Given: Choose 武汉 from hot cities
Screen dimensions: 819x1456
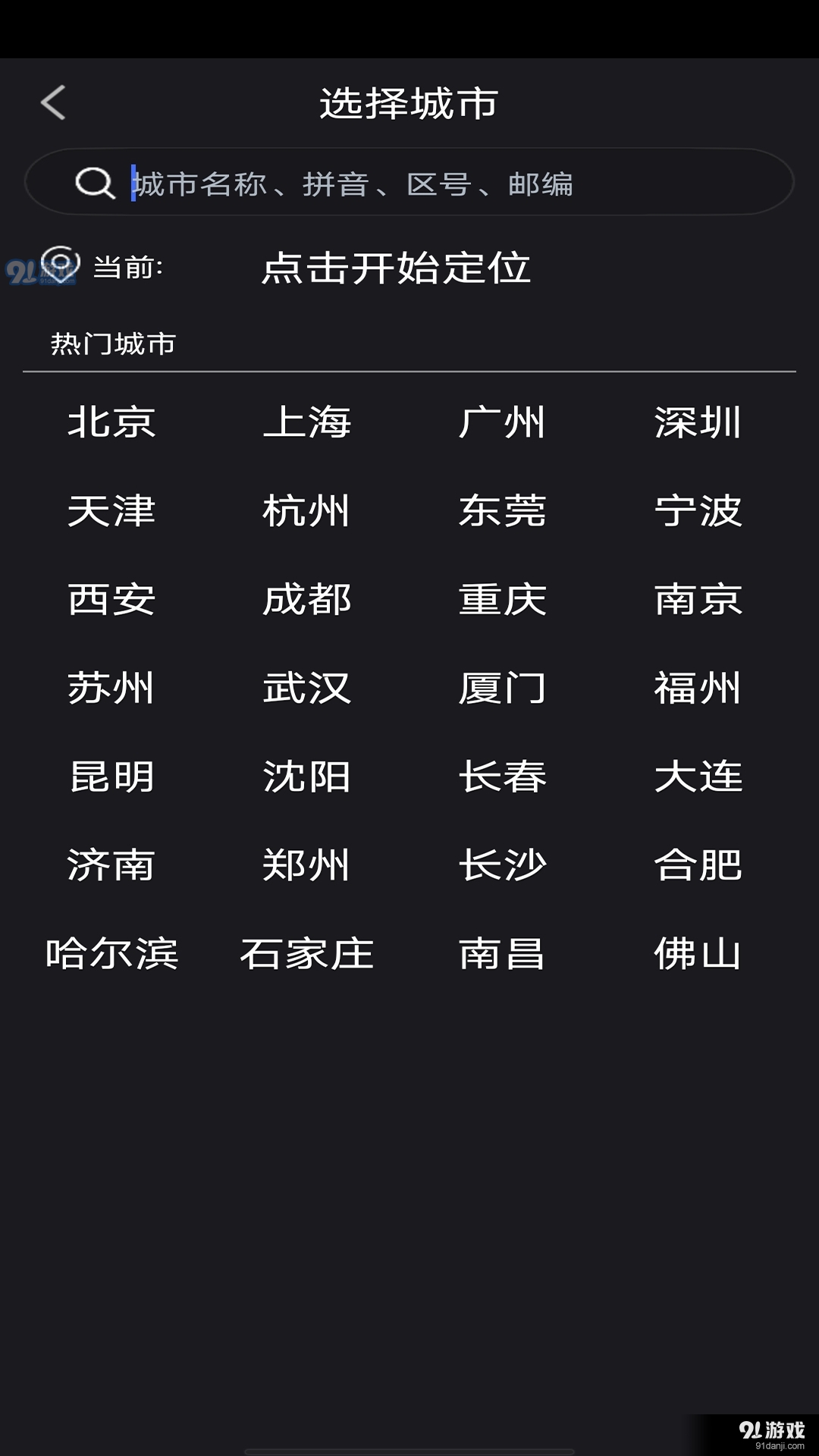Looking at the screenshot, I should point(307,689).
